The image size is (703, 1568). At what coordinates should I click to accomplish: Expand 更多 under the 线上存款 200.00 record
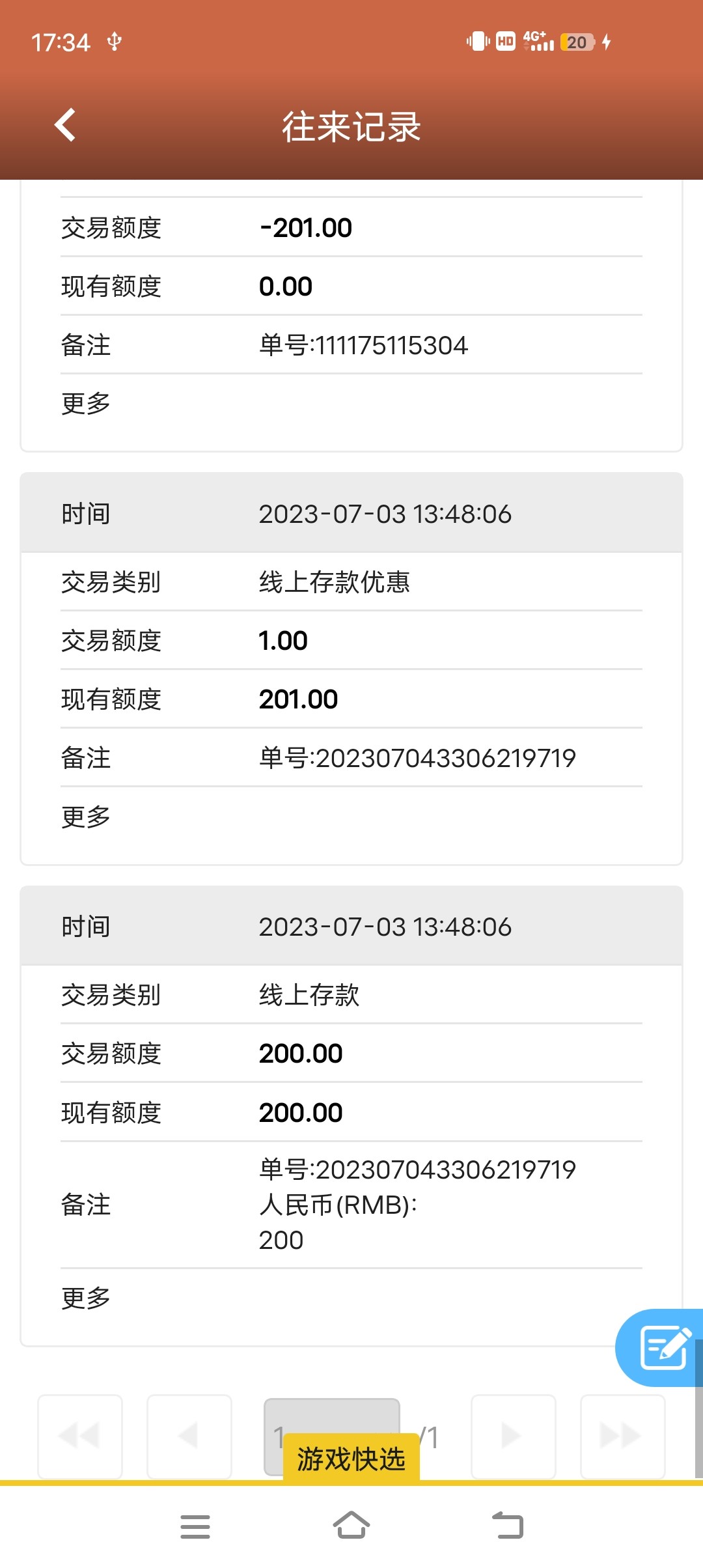tap(86, 1298)
